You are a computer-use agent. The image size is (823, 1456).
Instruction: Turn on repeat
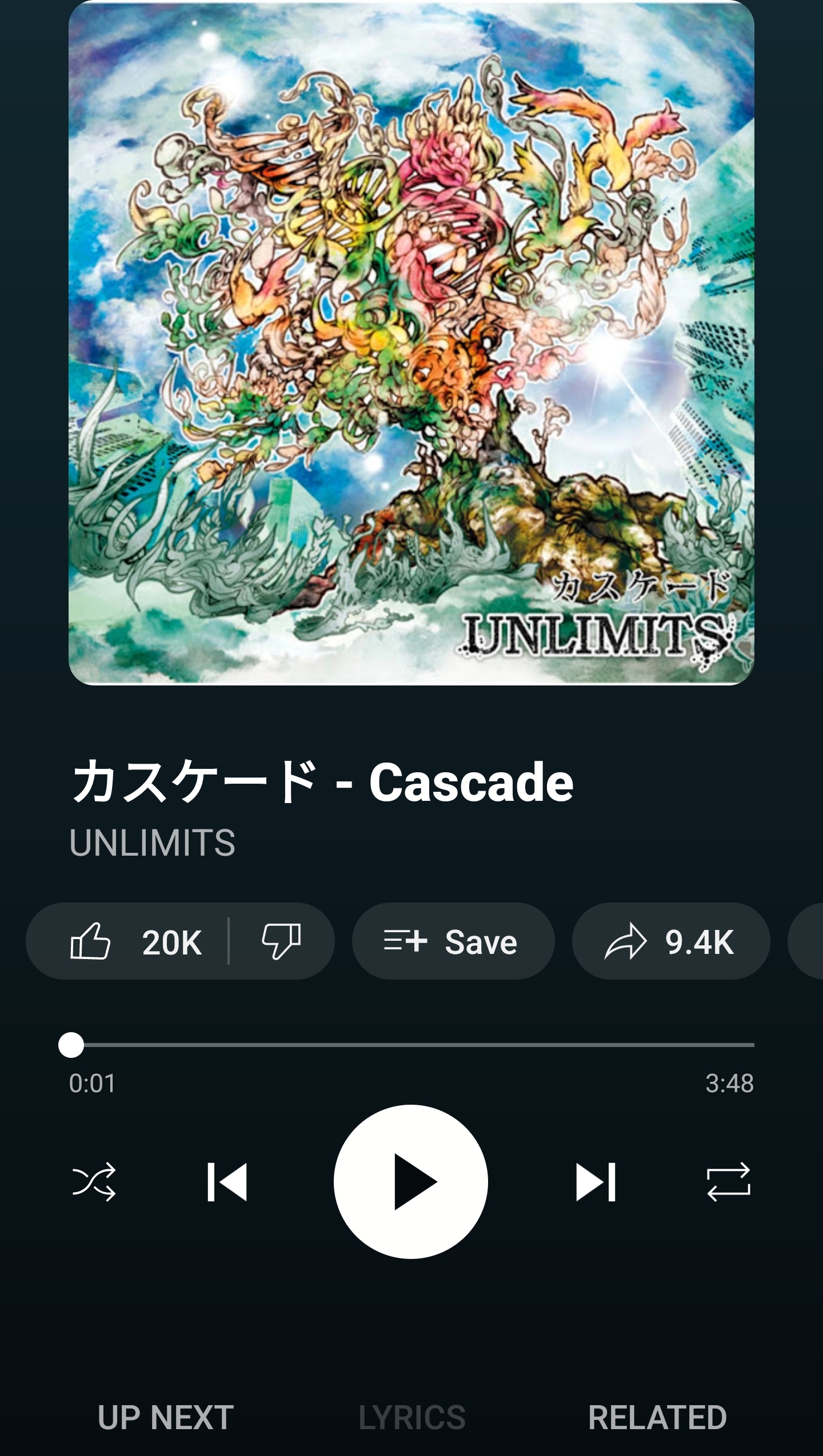coord(728,1182)
